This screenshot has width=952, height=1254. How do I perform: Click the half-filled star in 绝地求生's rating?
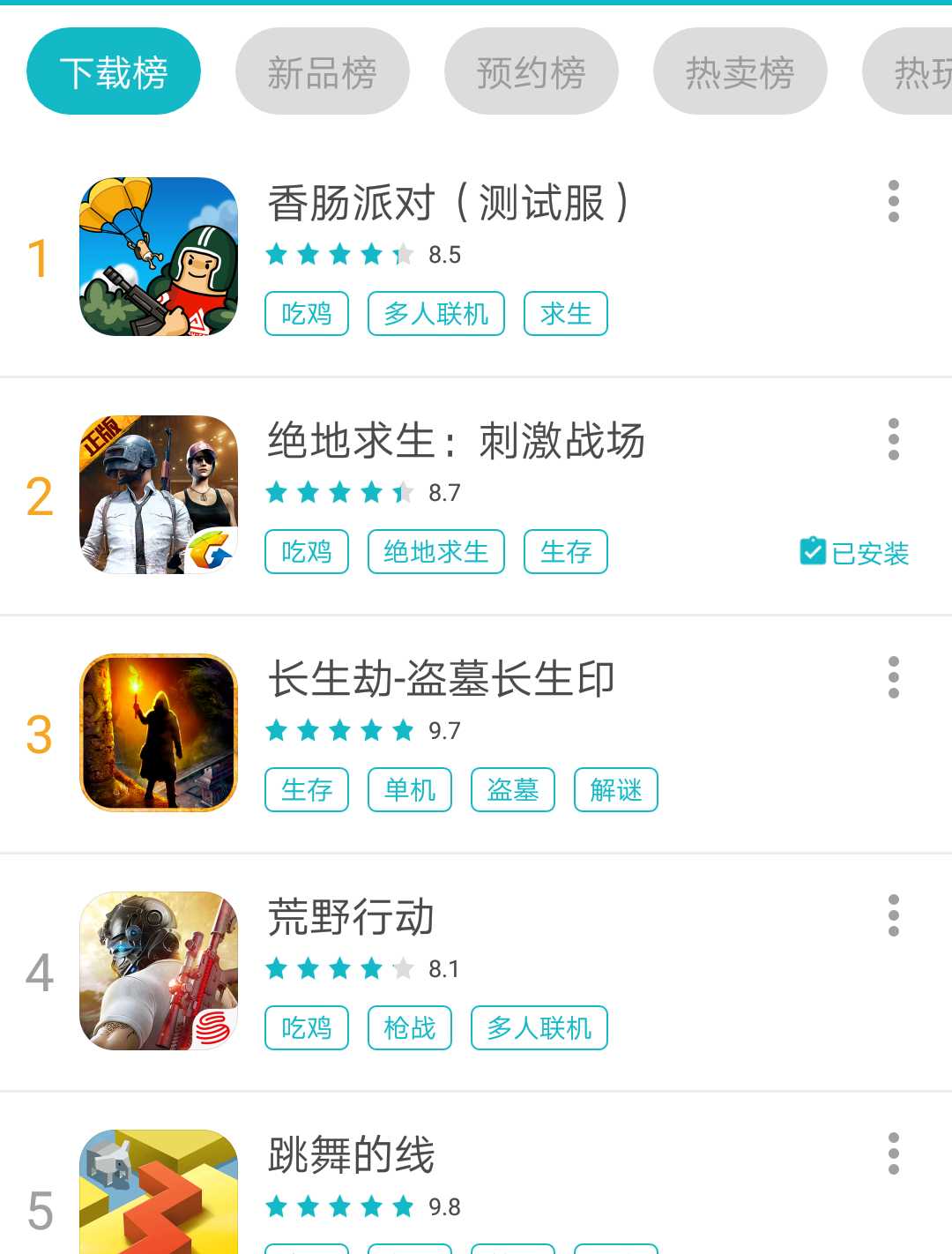pos(402,492)
